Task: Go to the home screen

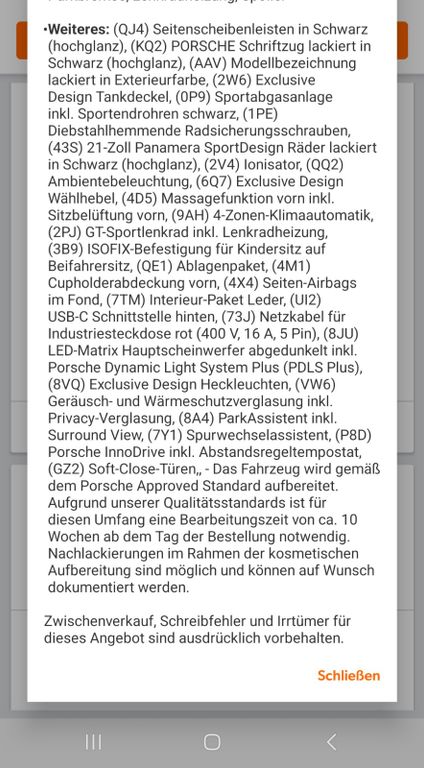Action: [212, 742]
